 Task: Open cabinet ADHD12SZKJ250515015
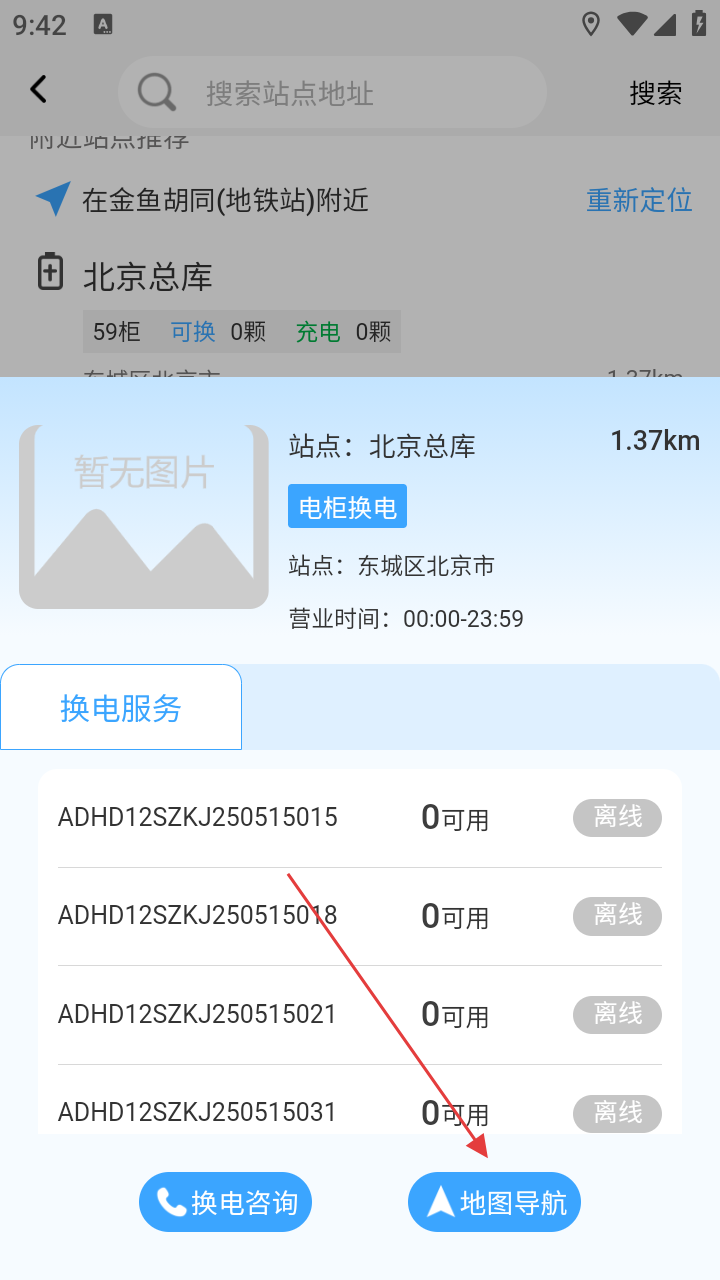pos(359,818)
